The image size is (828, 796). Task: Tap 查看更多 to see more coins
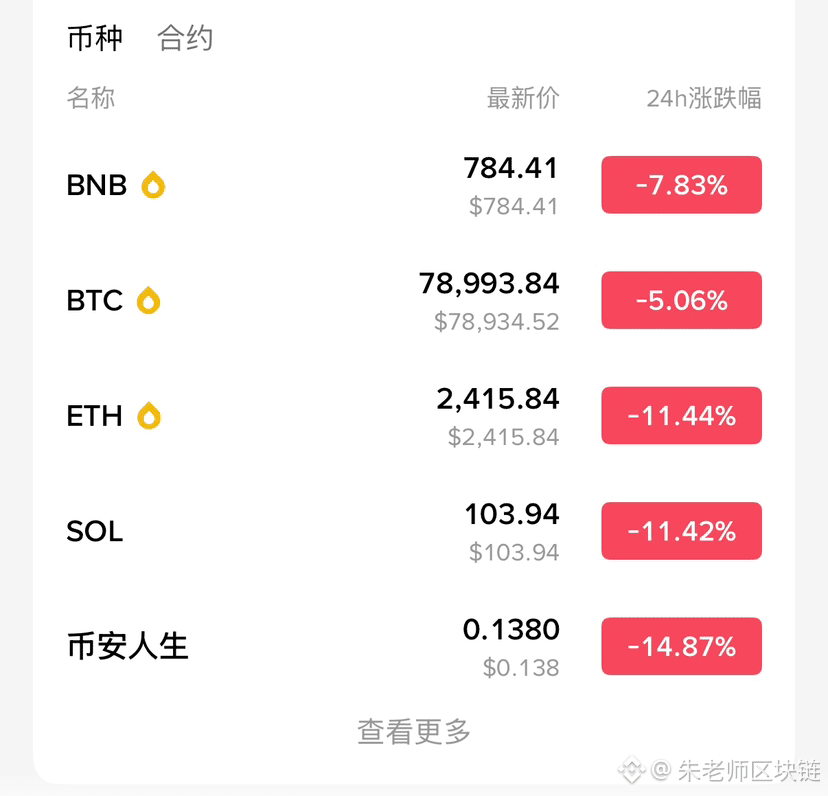click(x=414, y=731)
